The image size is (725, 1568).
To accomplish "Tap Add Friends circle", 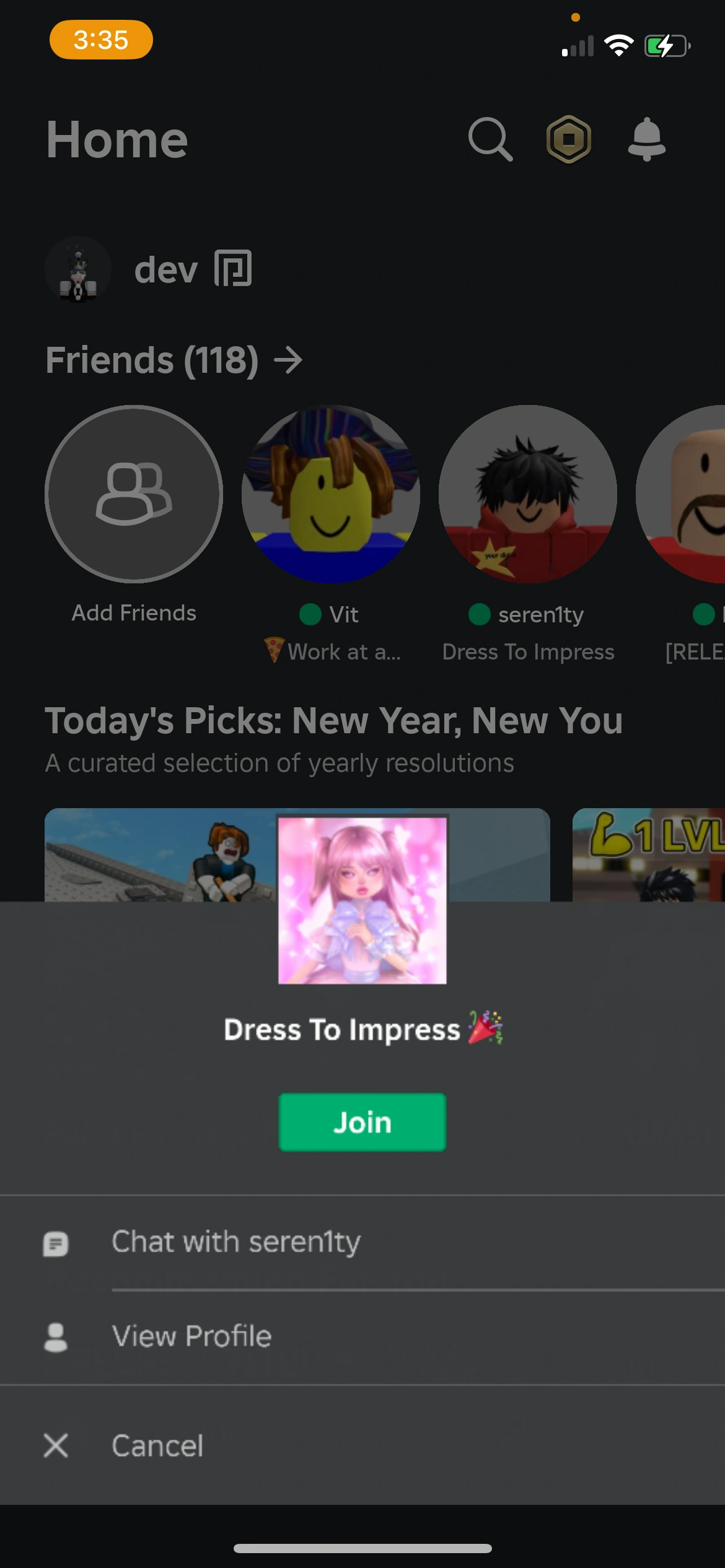I will pos(134,494).
